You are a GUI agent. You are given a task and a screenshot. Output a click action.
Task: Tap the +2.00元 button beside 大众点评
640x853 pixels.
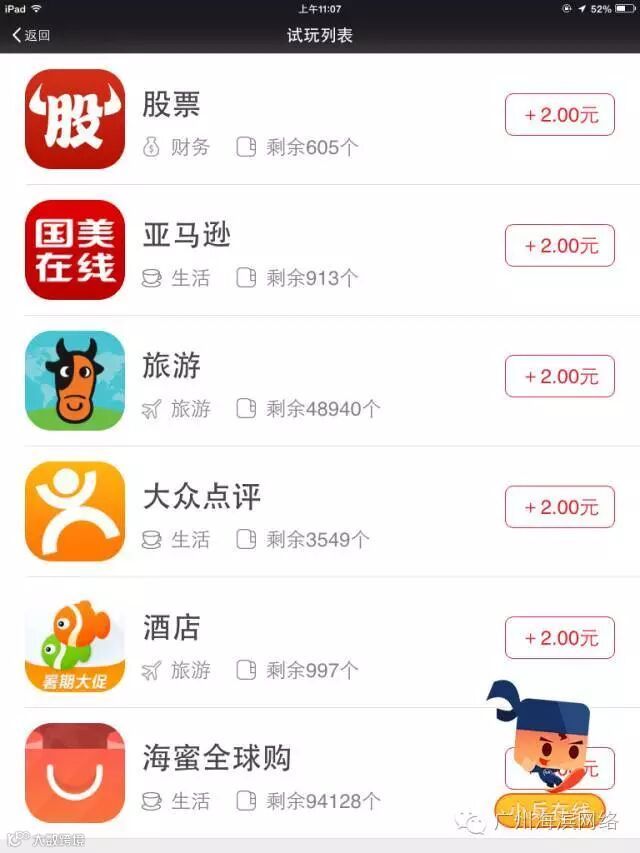tap(559, 507)
